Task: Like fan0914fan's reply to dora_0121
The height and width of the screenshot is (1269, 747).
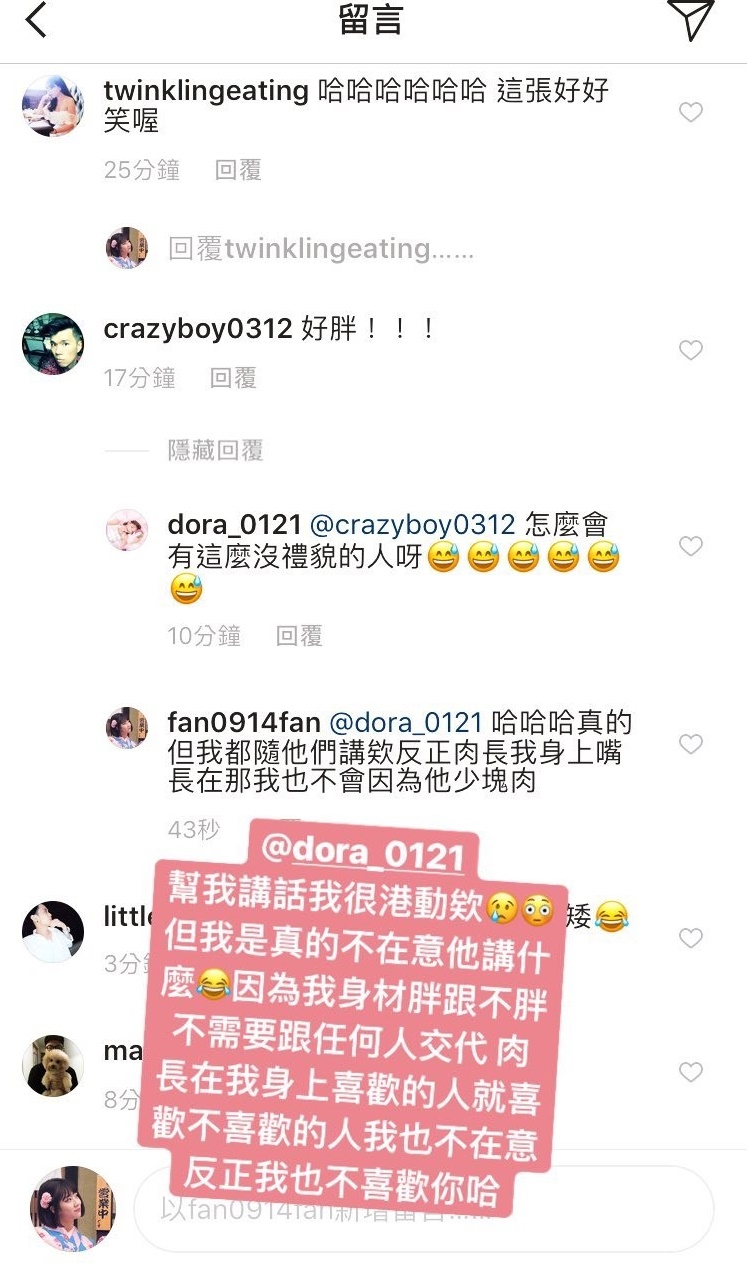Action: (691, 744)
